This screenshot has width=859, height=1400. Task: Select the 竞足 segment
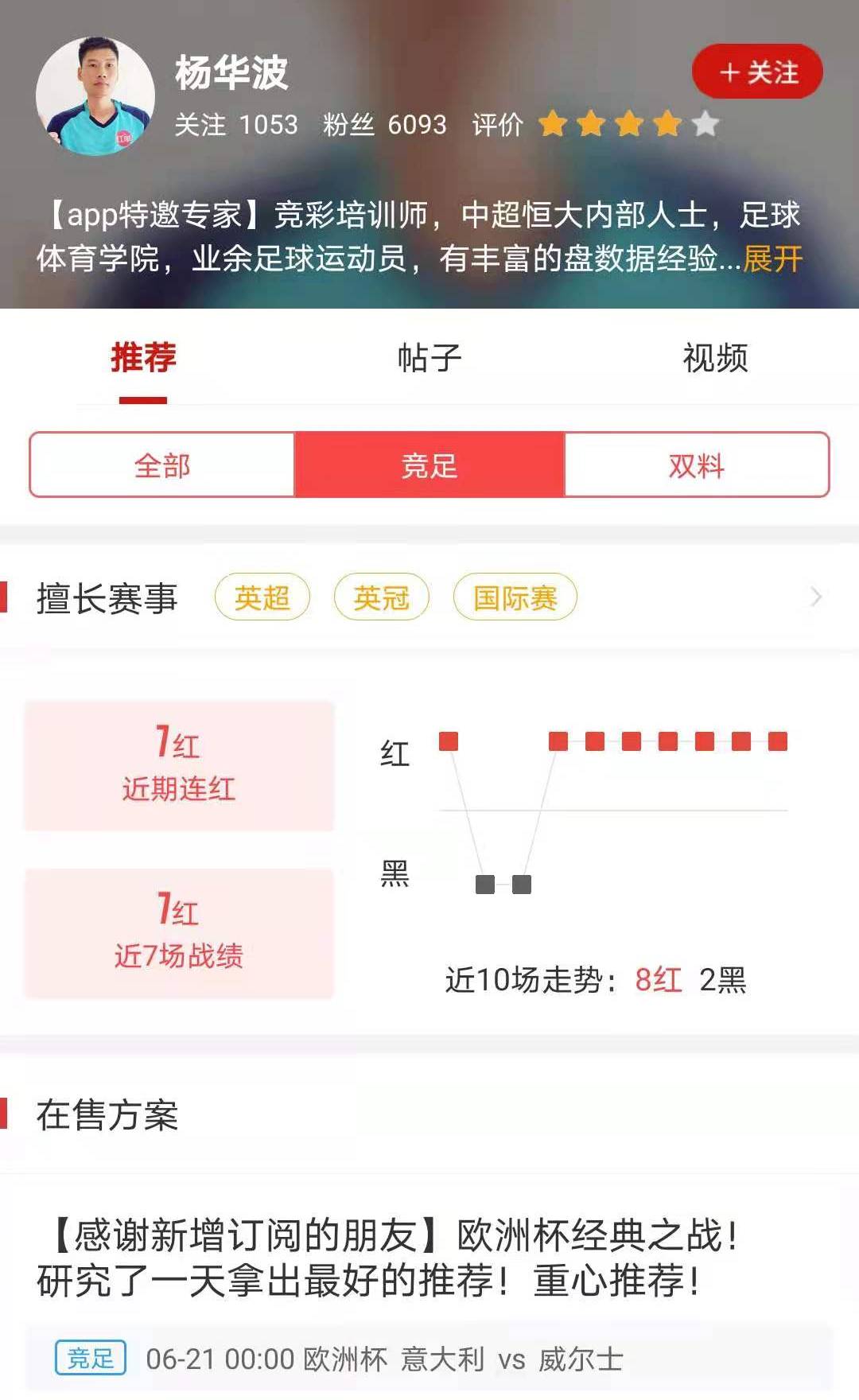coord(429,465)
